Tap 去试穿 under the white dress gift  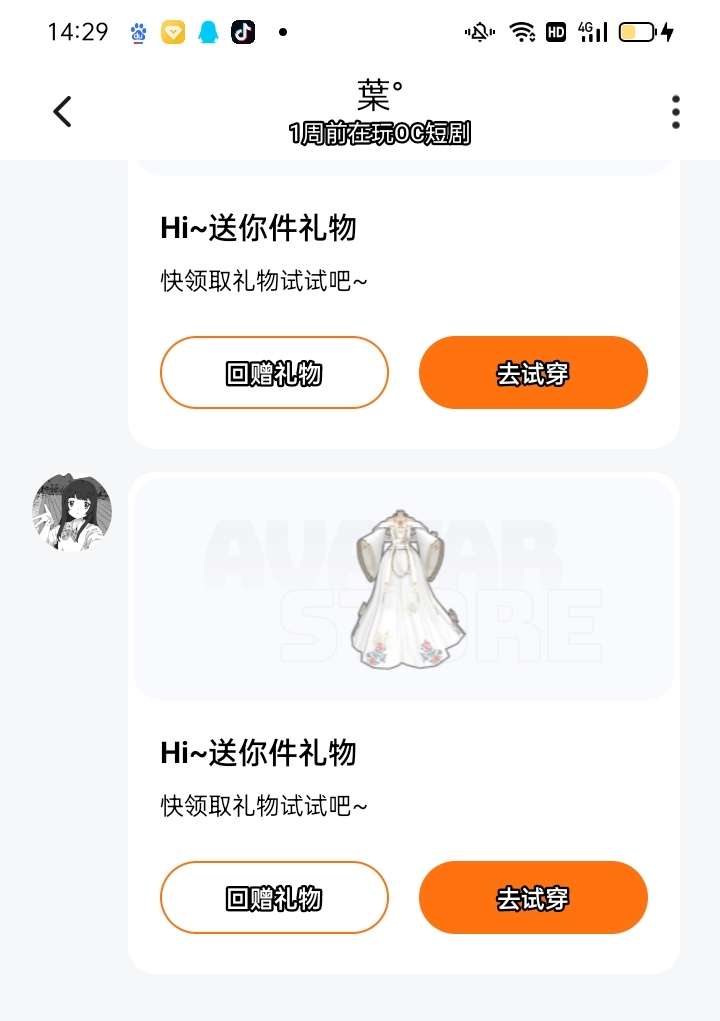point(533,898)
